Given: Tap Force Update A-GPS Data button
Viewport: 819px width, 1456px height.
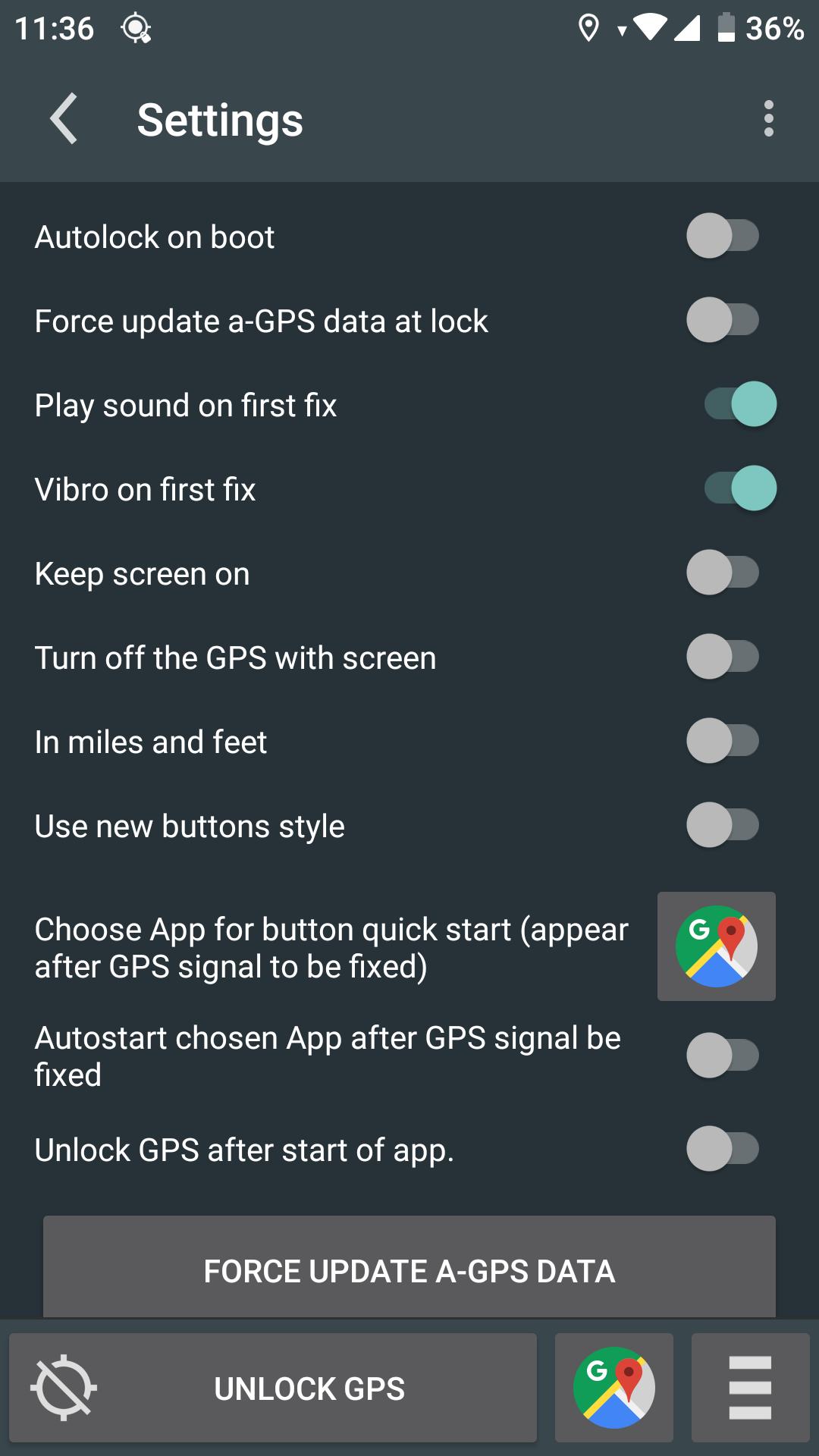Looking at the screenshot, I should 409,1269.
